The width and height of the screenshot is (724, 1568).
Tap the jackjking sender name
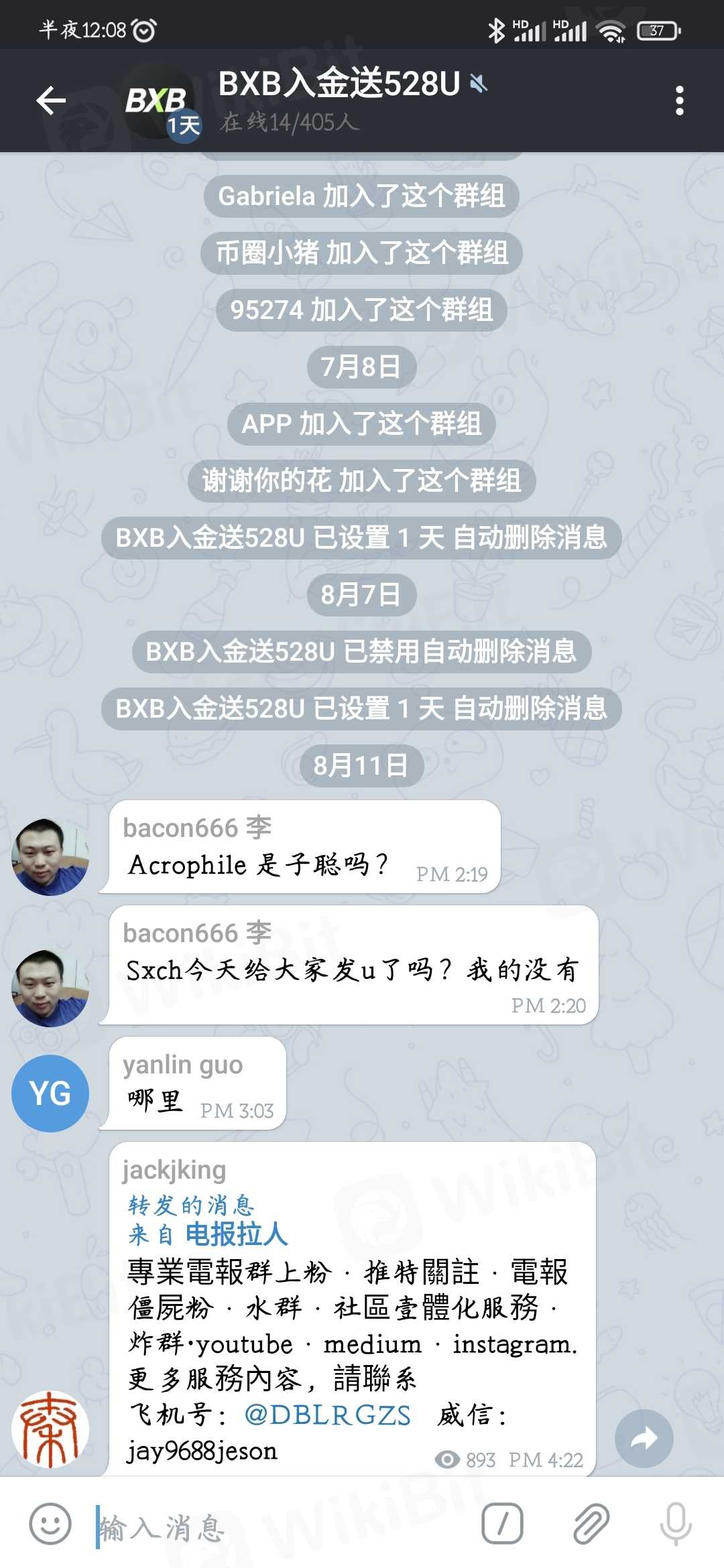174,1170
